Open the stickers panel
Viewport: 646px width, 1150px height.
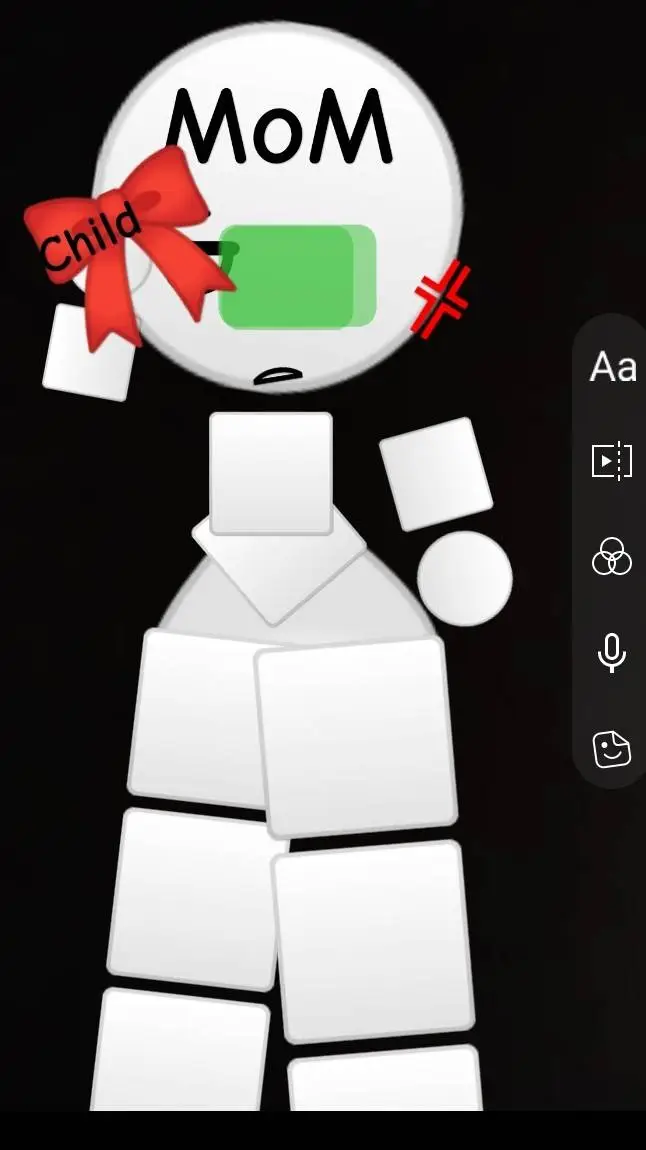pyautogui.click(x=612, y=748)
